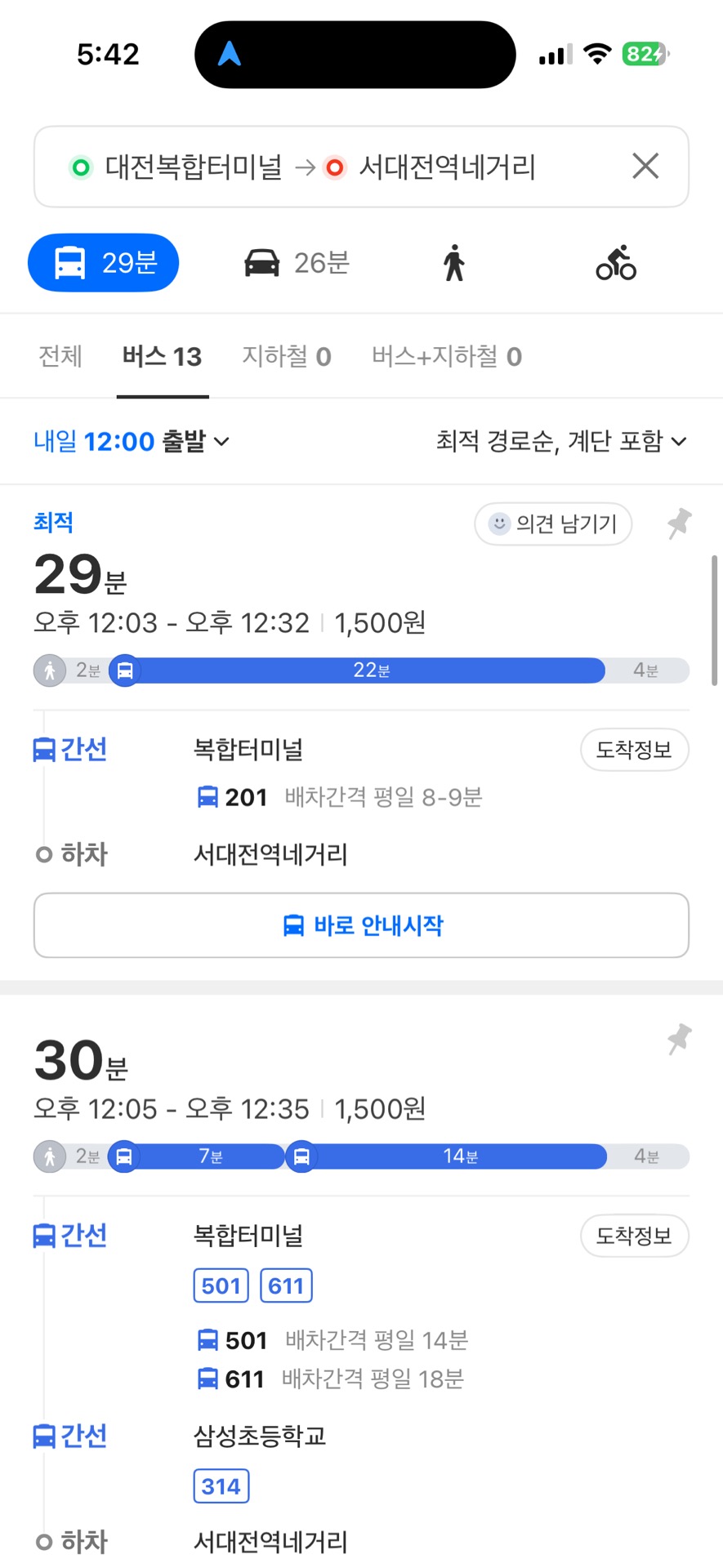Open the 버스+지하철 0 tab
Viewport: 723px width, 1568px height.
pyautogui.click(x=446, y=357)
